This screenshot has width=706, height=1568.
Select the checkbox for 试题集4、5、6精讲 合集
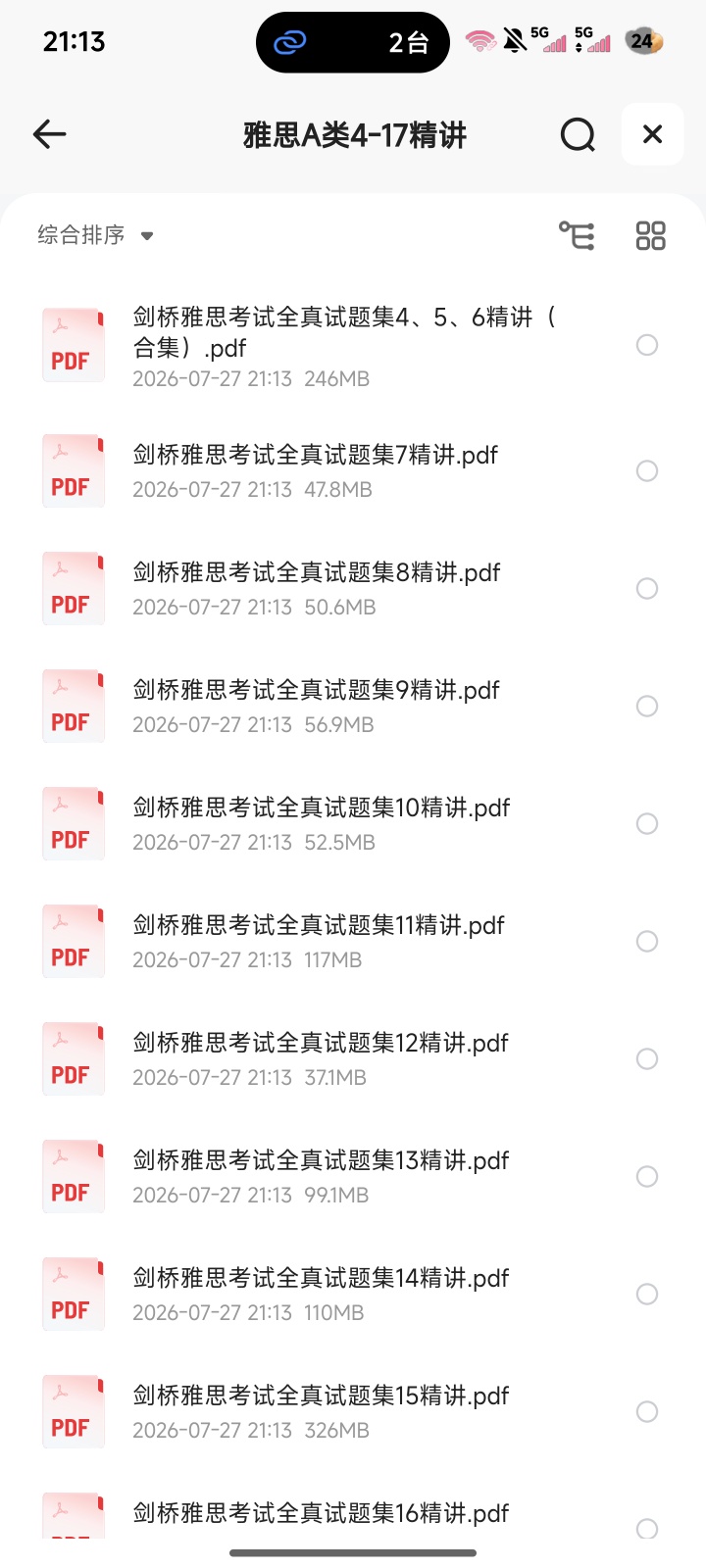pyautogui.click(x=647, y=345)
